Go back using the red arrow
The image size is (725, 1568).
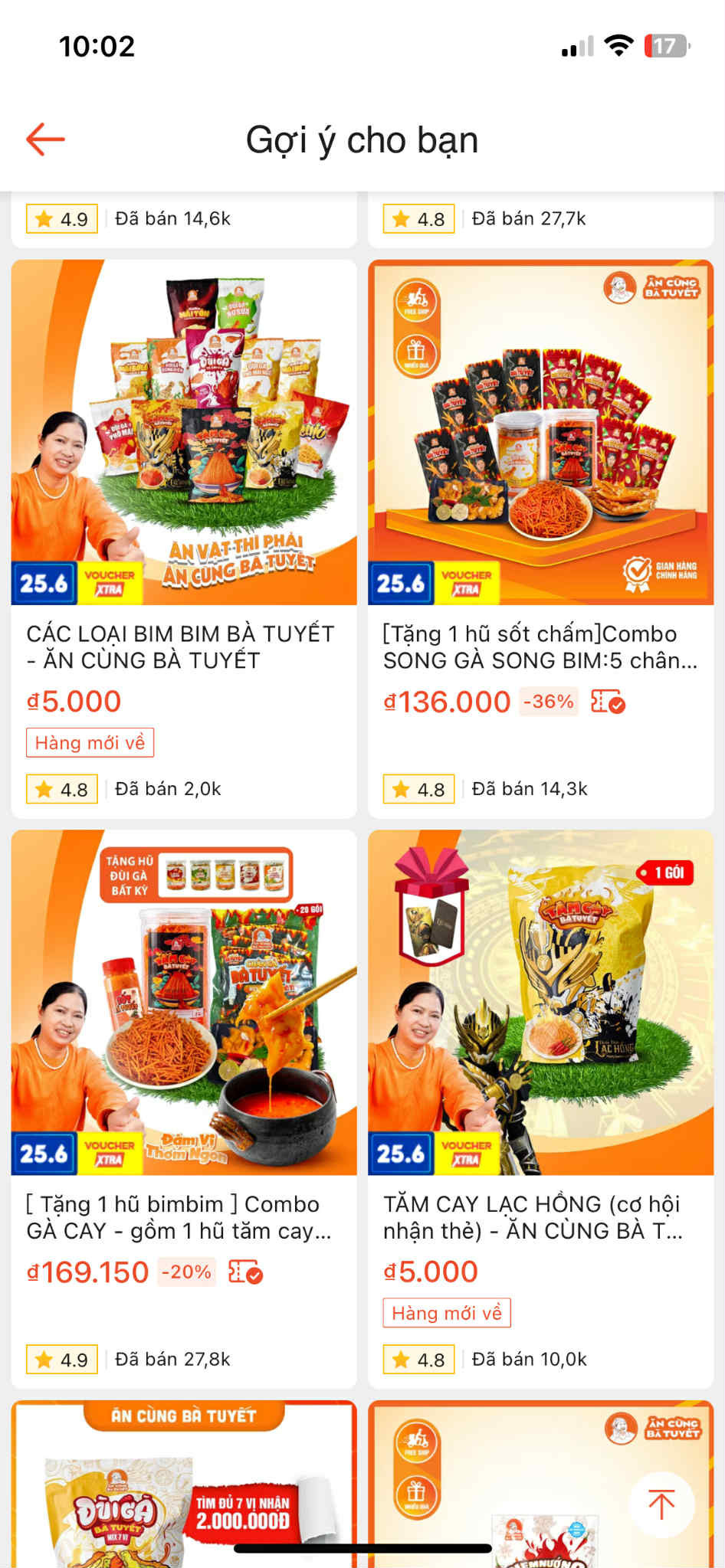[45, 139]
